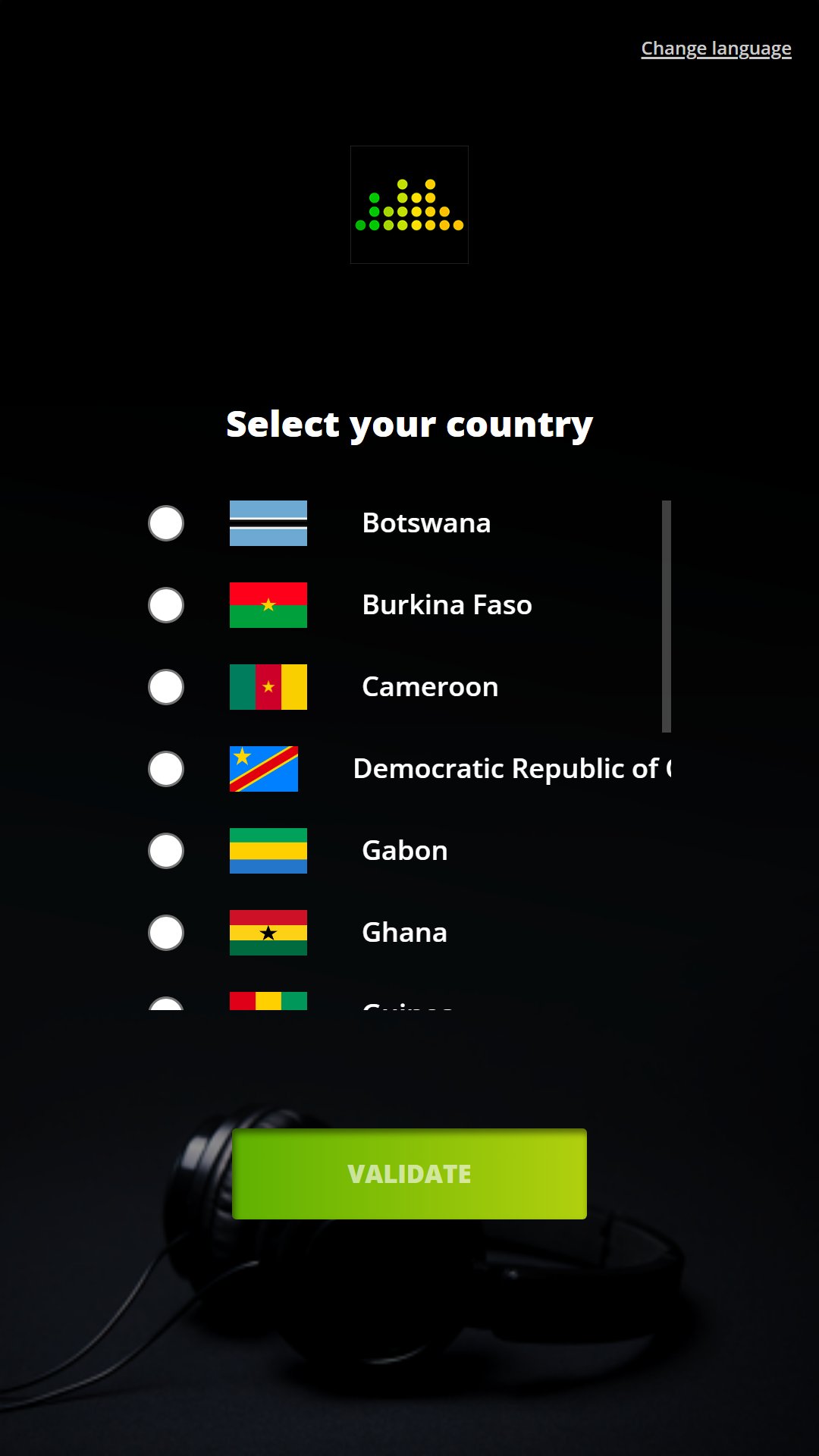
Task: Select Botswana as your country
Action: point(166,523)
